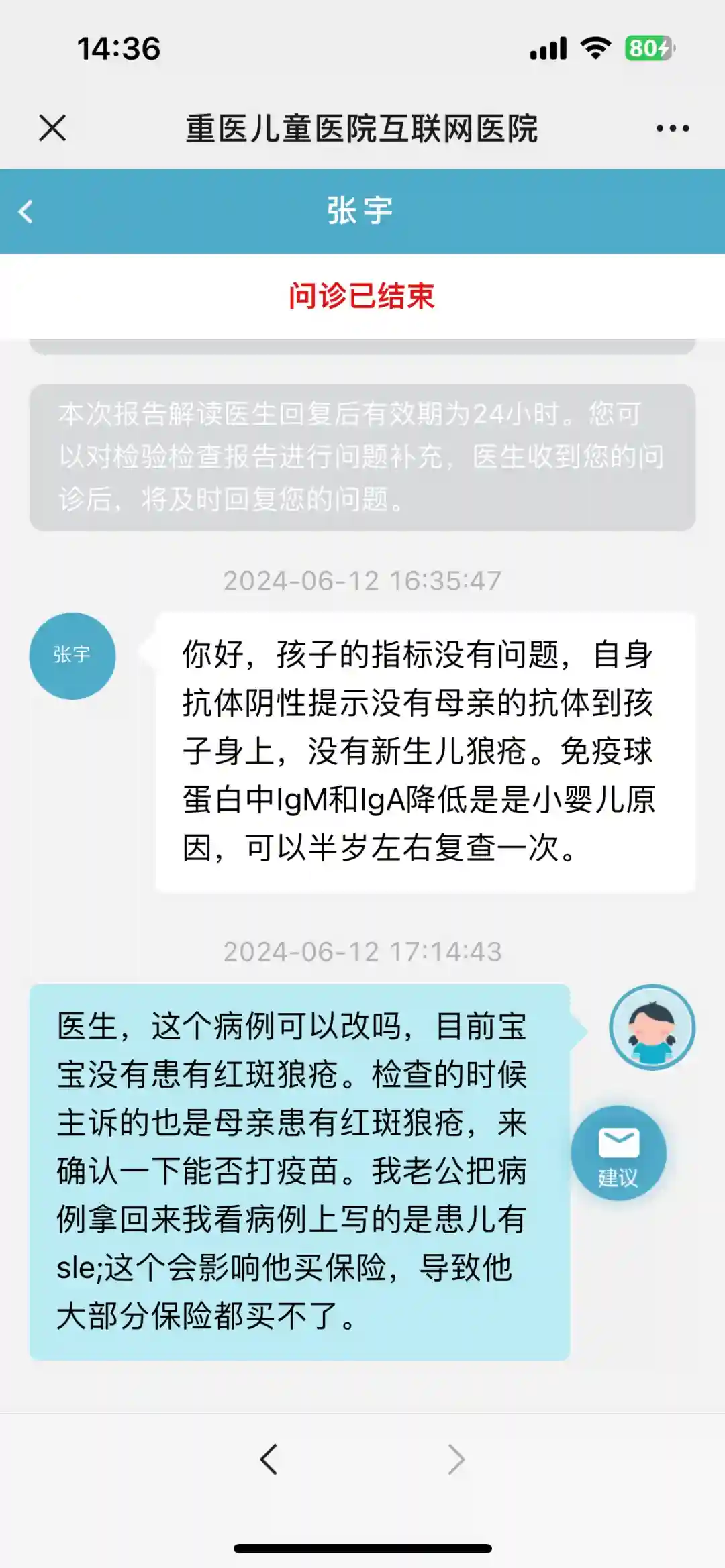Navigate back with the bottom left arrow
725x1568 pixels.
pos(269,1459)
